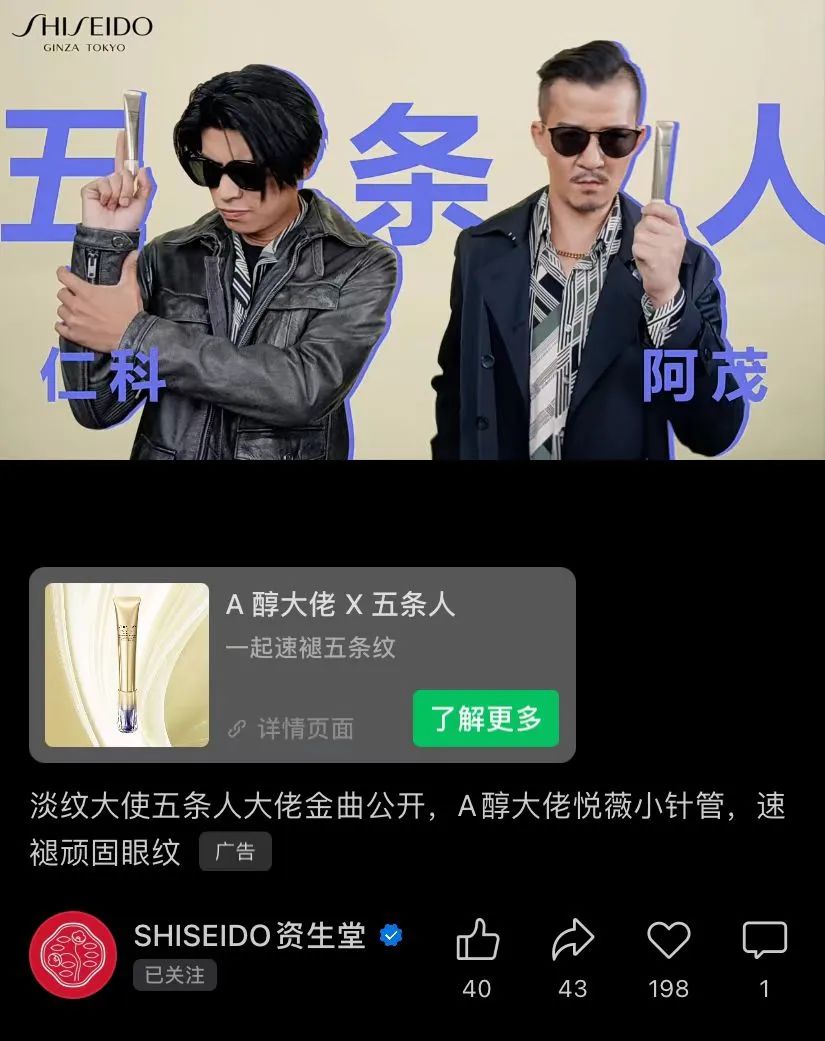Tap the 广告 ad tag
825x1041 pixels.
235,852
